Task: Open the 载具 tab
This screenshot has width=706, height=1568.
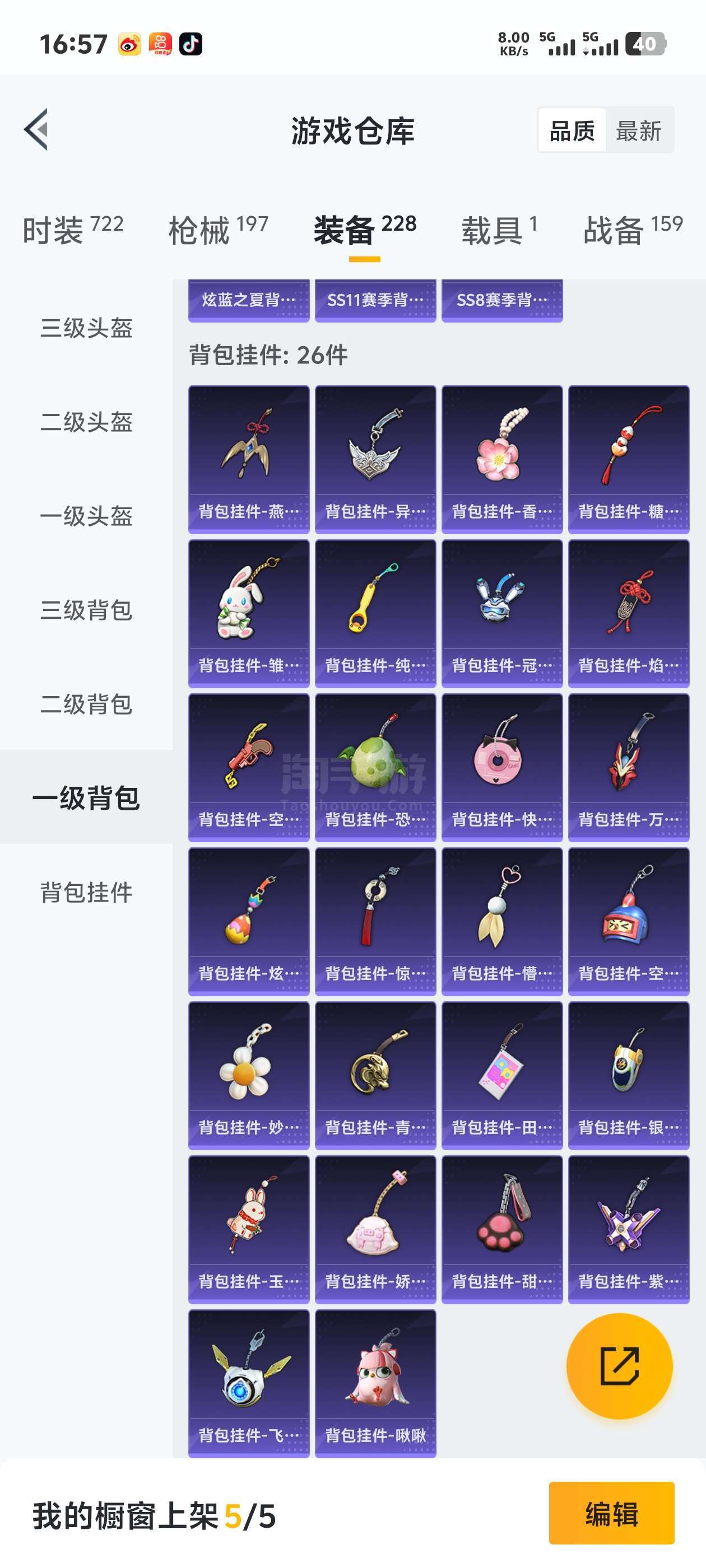Action: click(x=499, y=230)
